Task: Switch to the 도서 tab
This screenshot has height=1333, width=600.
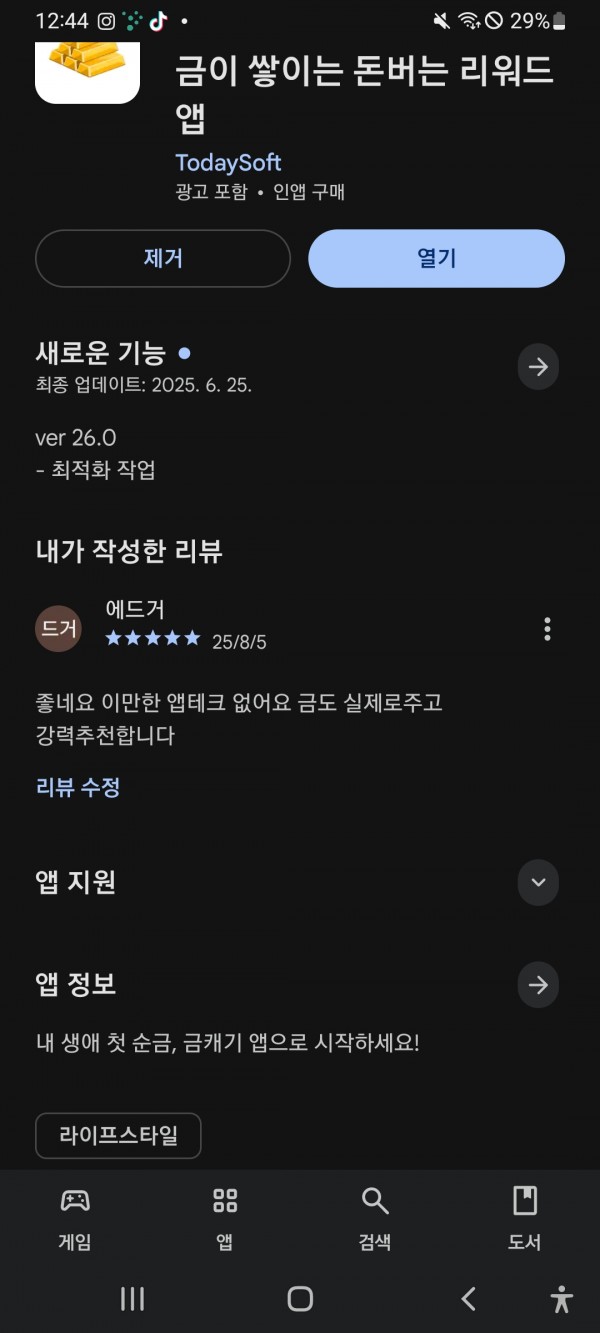Action: click(x=524, y=1218)
